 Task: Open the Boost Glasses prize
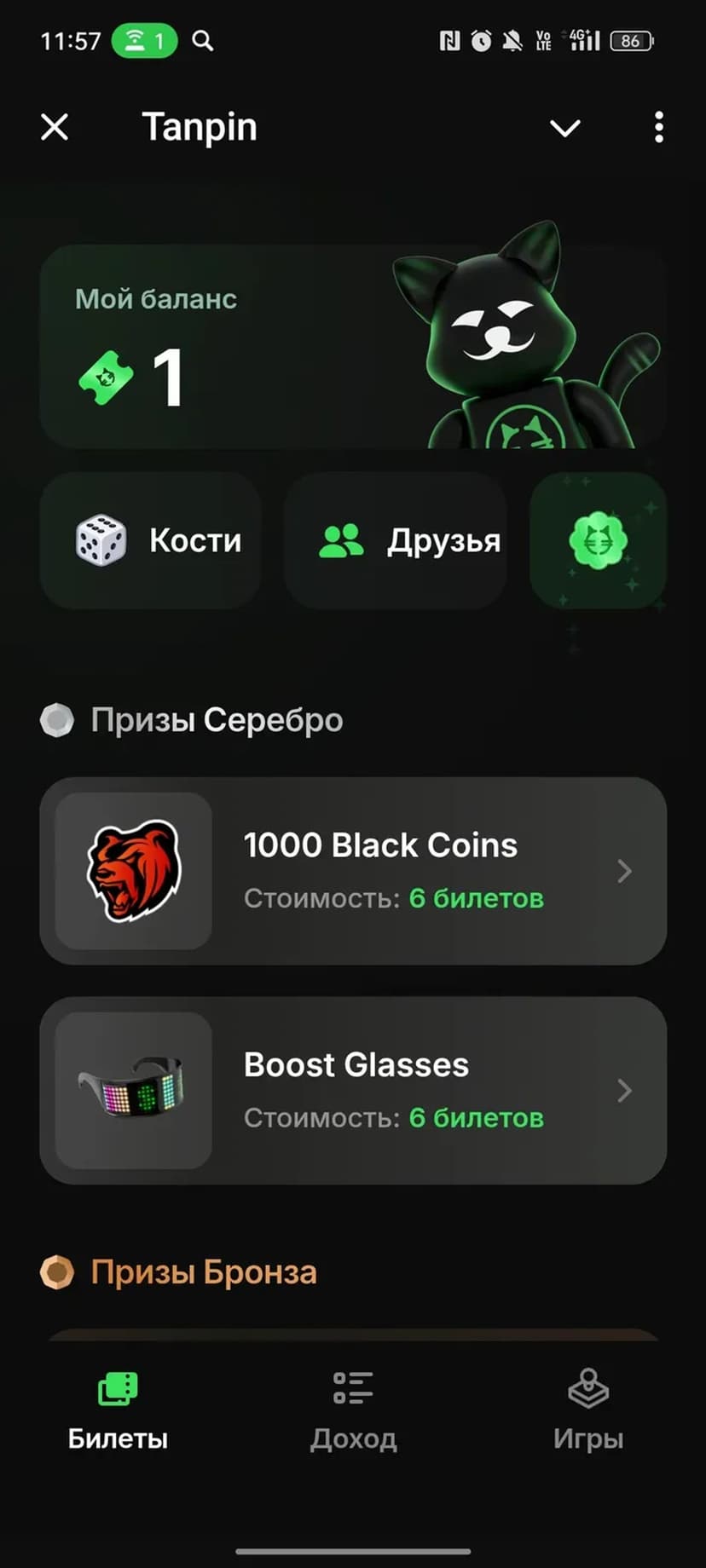(x=353, y=1091)
